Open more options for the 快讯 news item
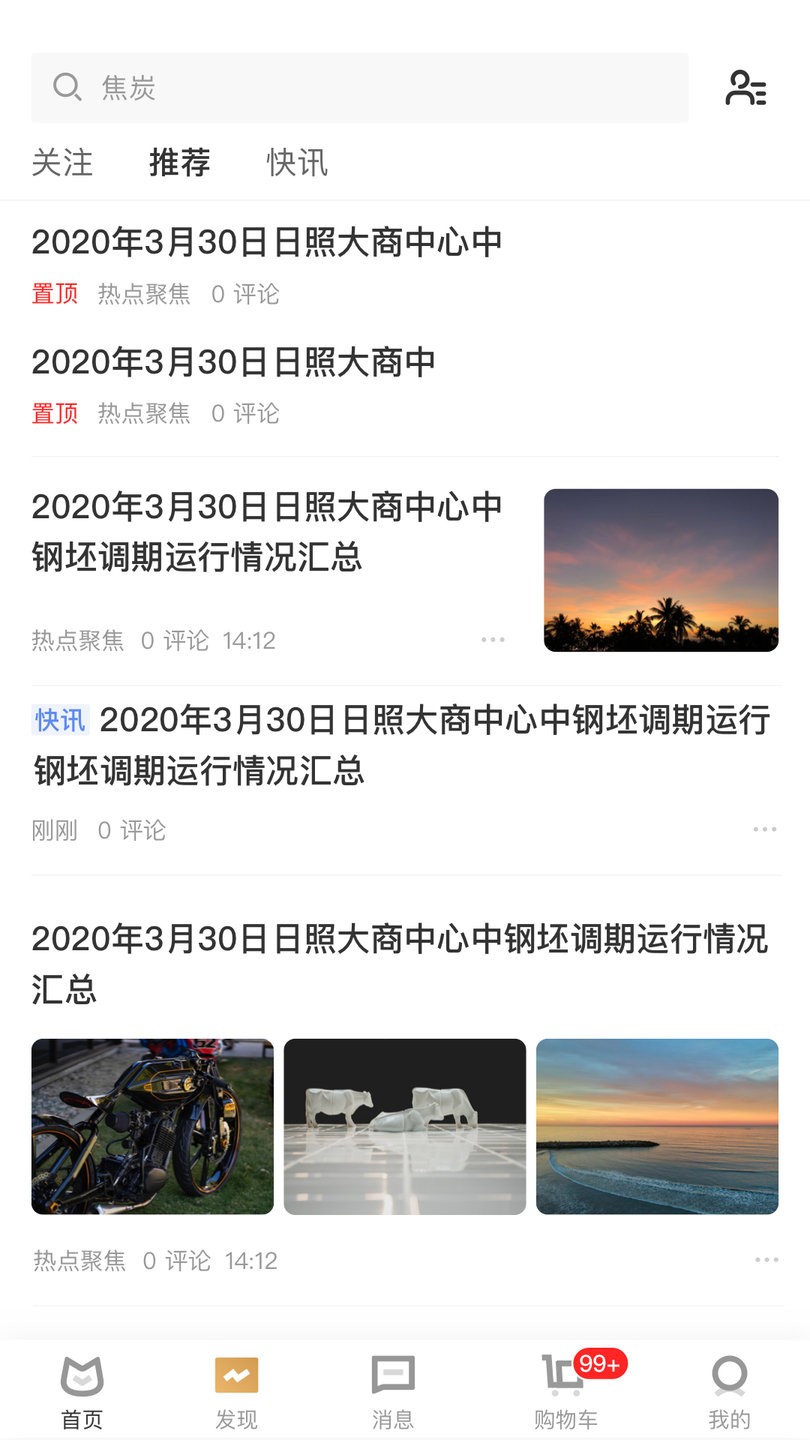This screenshot has height=1440, width=810. point(765,829)
